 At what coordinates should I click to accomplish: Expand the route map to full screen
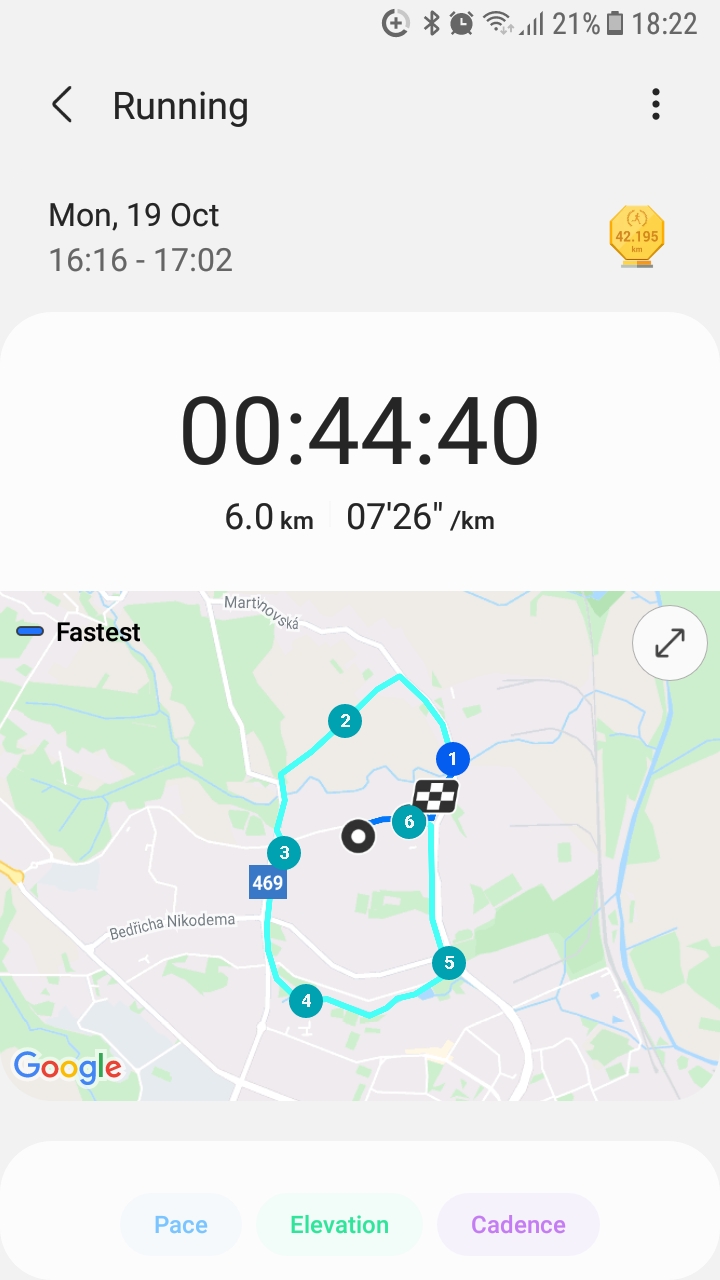(x=670, y=643)
